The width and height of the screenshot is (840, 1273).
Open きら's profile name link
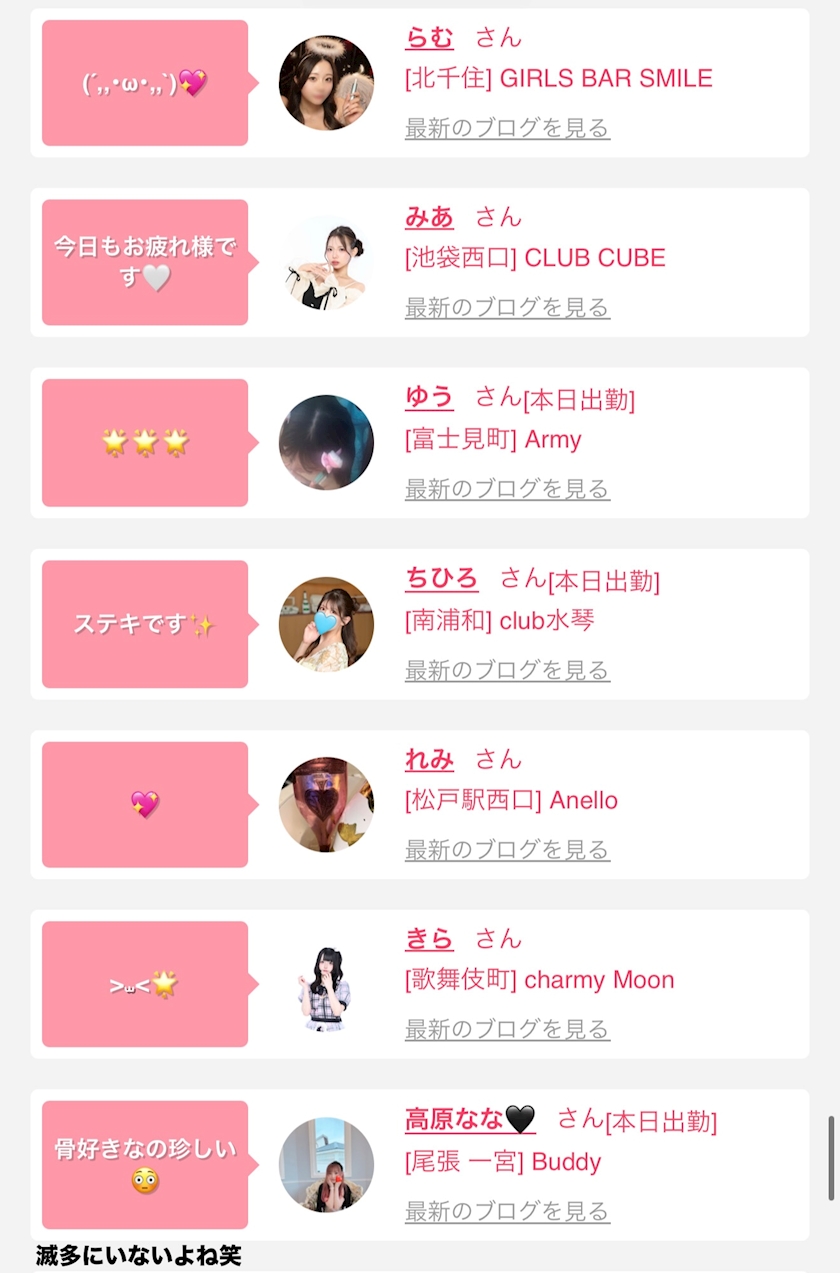coord(429,939)
